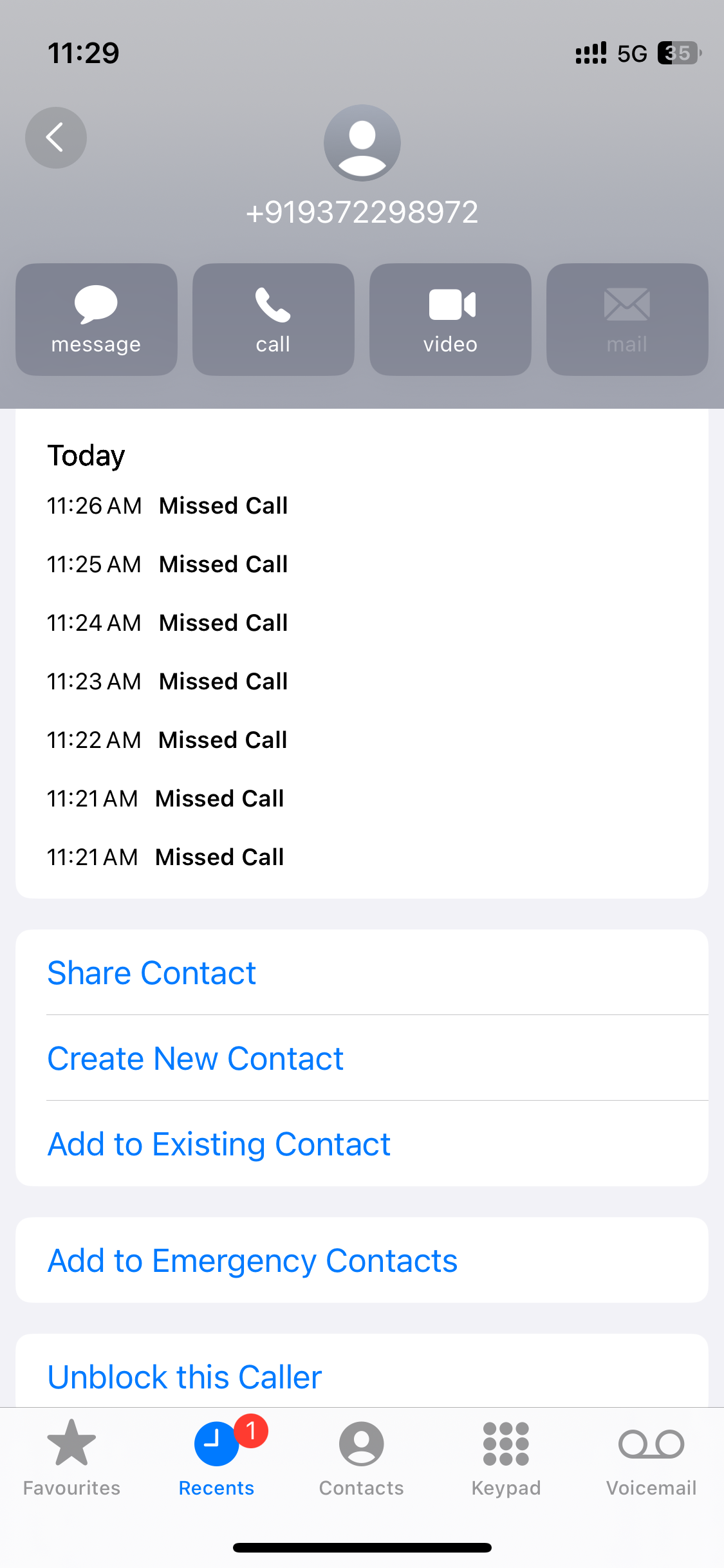Start a video call
The height and width of the screenshot is (1568, 724).
coord(450,319)
